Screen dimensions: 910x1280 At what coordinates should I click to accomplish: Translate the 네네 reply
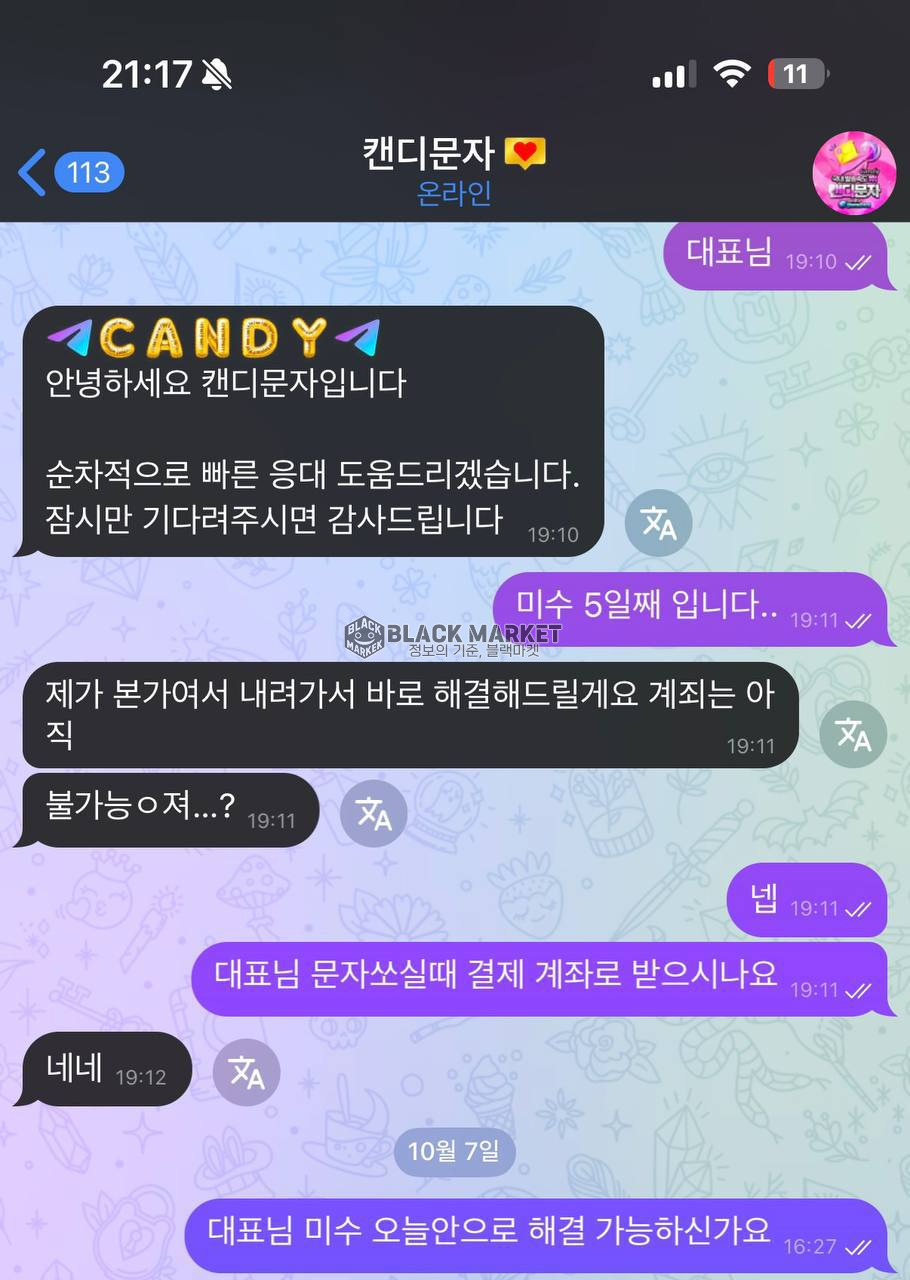[x=246, y=1071]
